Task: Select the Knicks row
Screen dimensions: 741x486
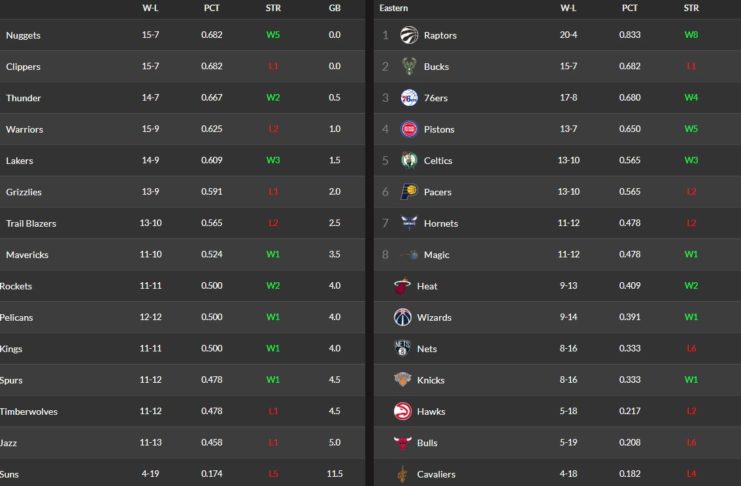Action: pyautogui.click(x=433, y=380)
